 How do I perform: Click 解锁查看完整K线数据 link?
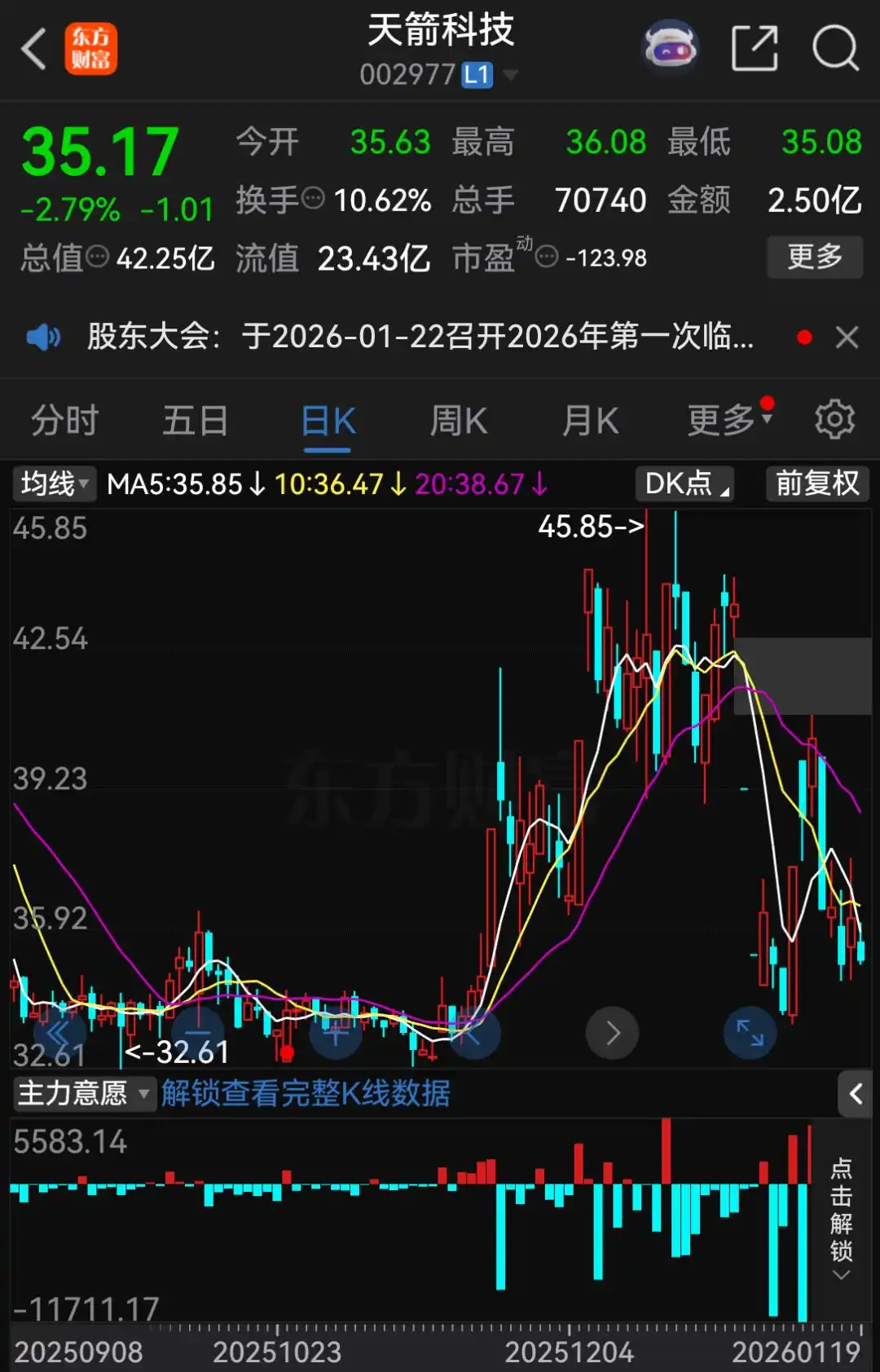click(x=306, y=1095)
